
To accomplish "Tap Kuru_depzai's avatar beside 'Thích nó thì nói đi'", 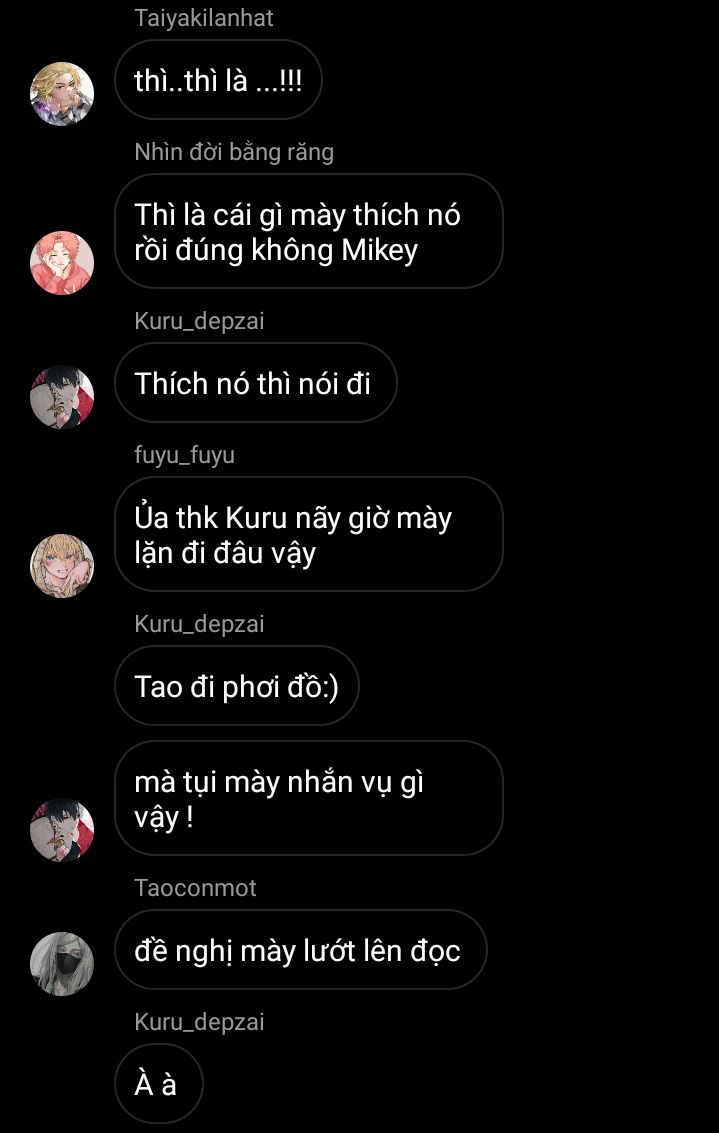I will coord(62,397).
